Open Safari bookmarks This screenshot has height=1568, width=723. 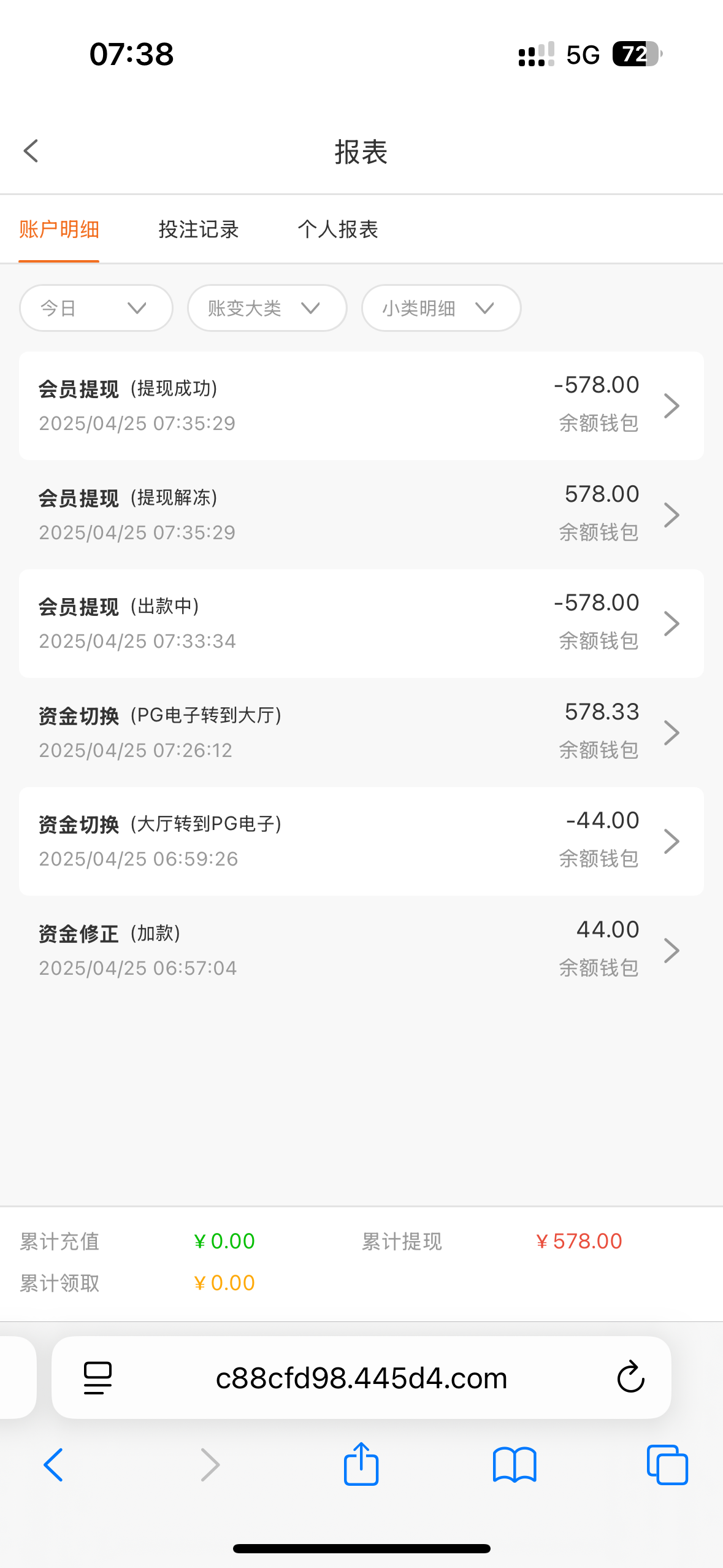(x=515, y=1465)
